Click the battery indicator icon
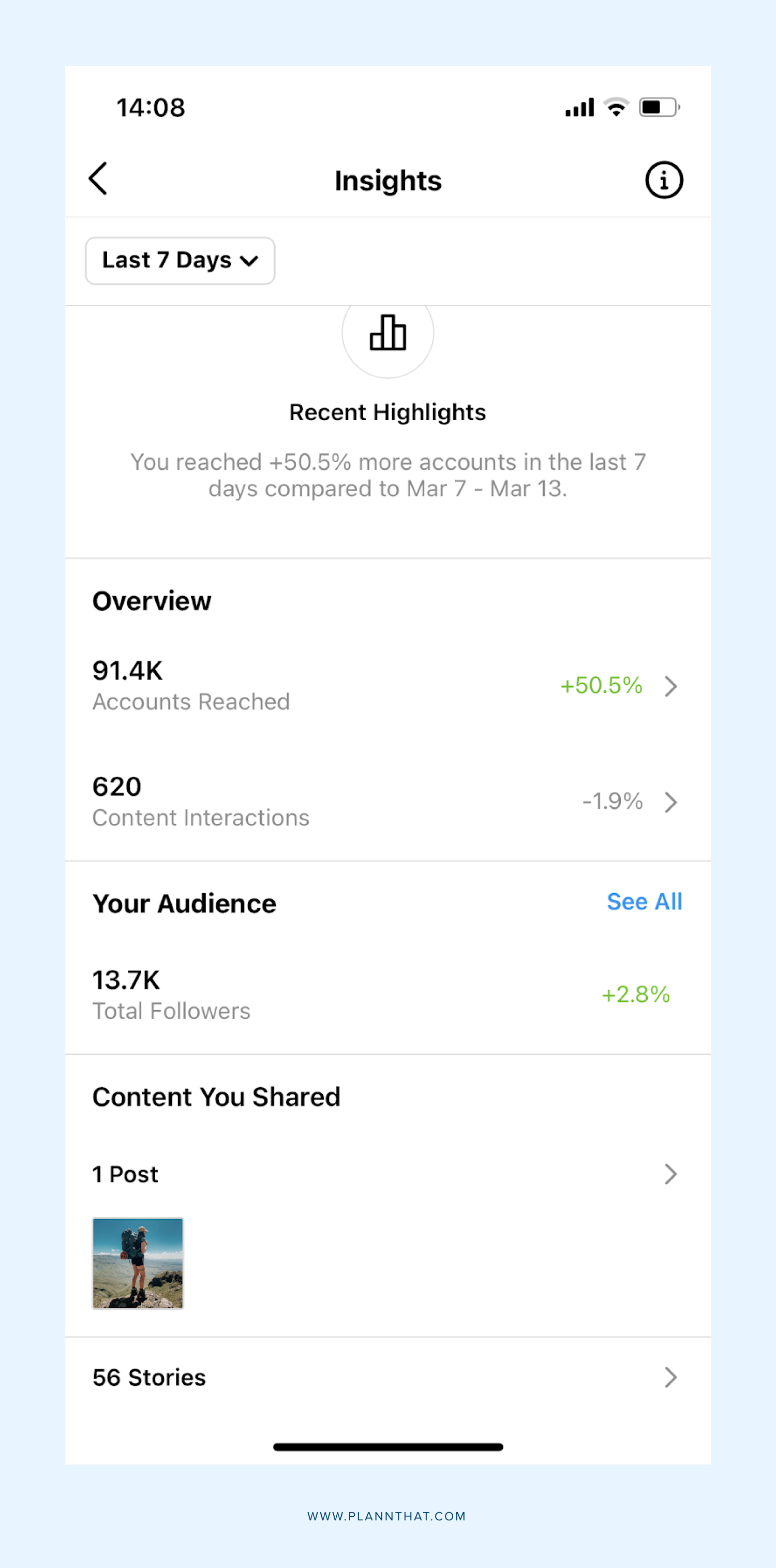 coord(658,107)
